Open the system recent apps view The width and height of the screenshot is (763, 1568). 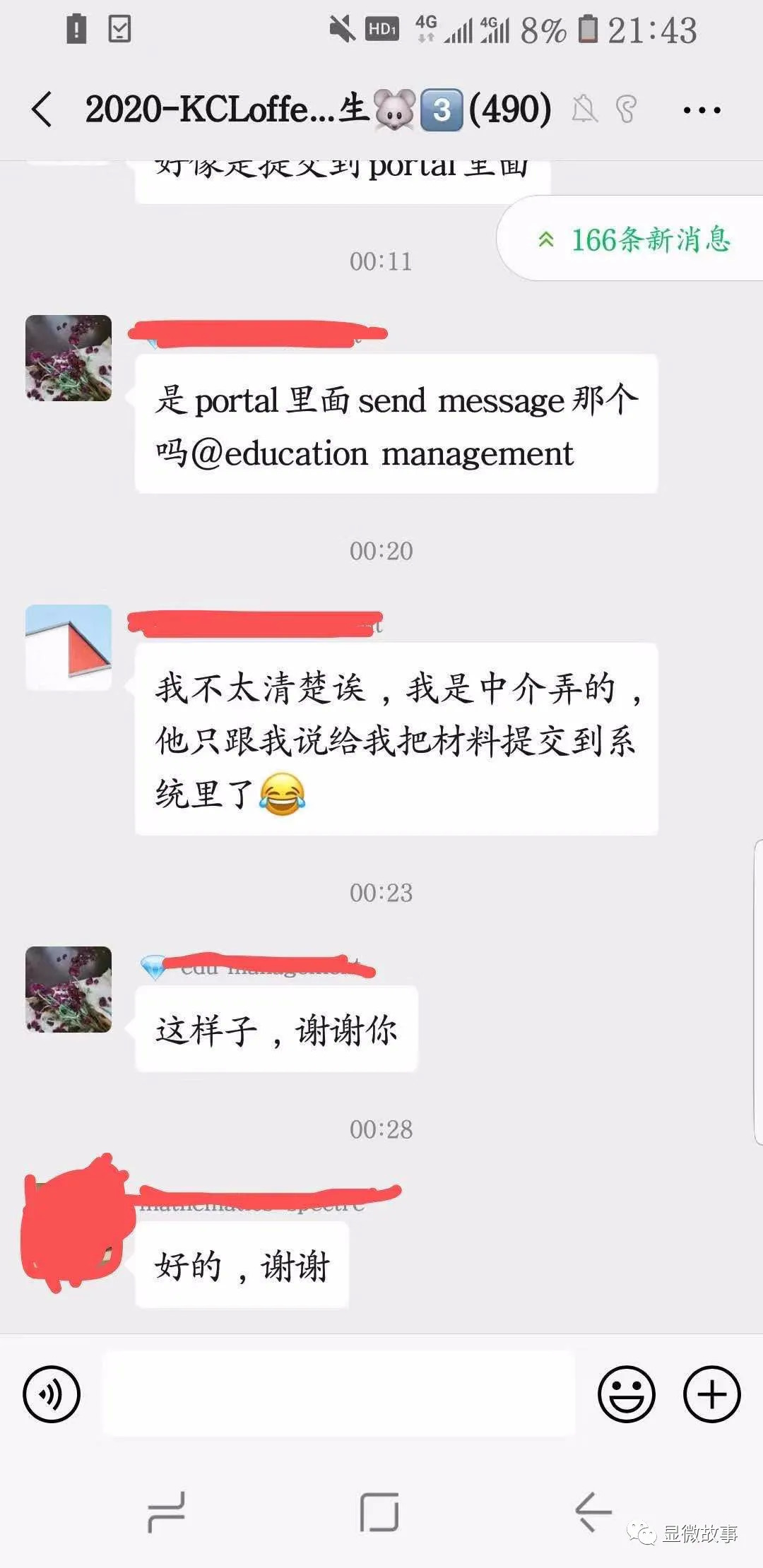tap(167, 1512)
